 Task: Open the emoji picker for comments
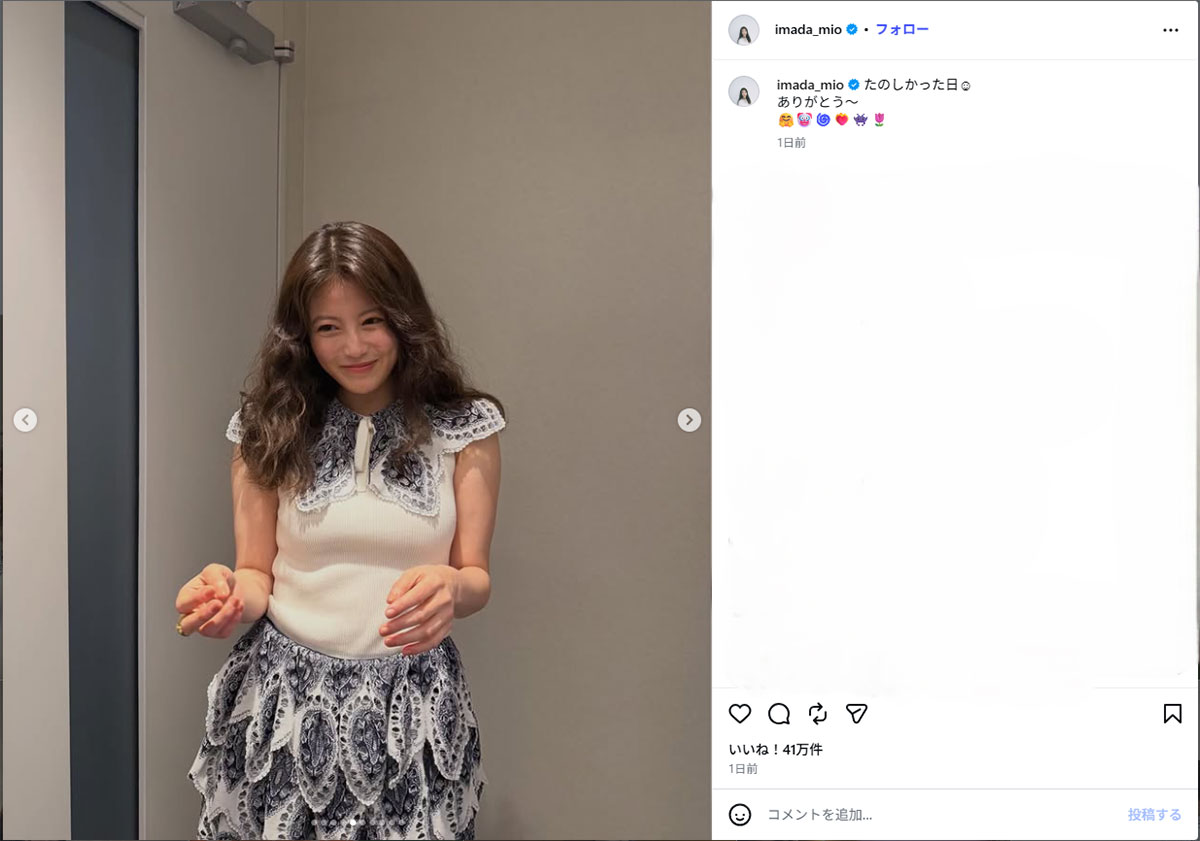click(740, 814)
